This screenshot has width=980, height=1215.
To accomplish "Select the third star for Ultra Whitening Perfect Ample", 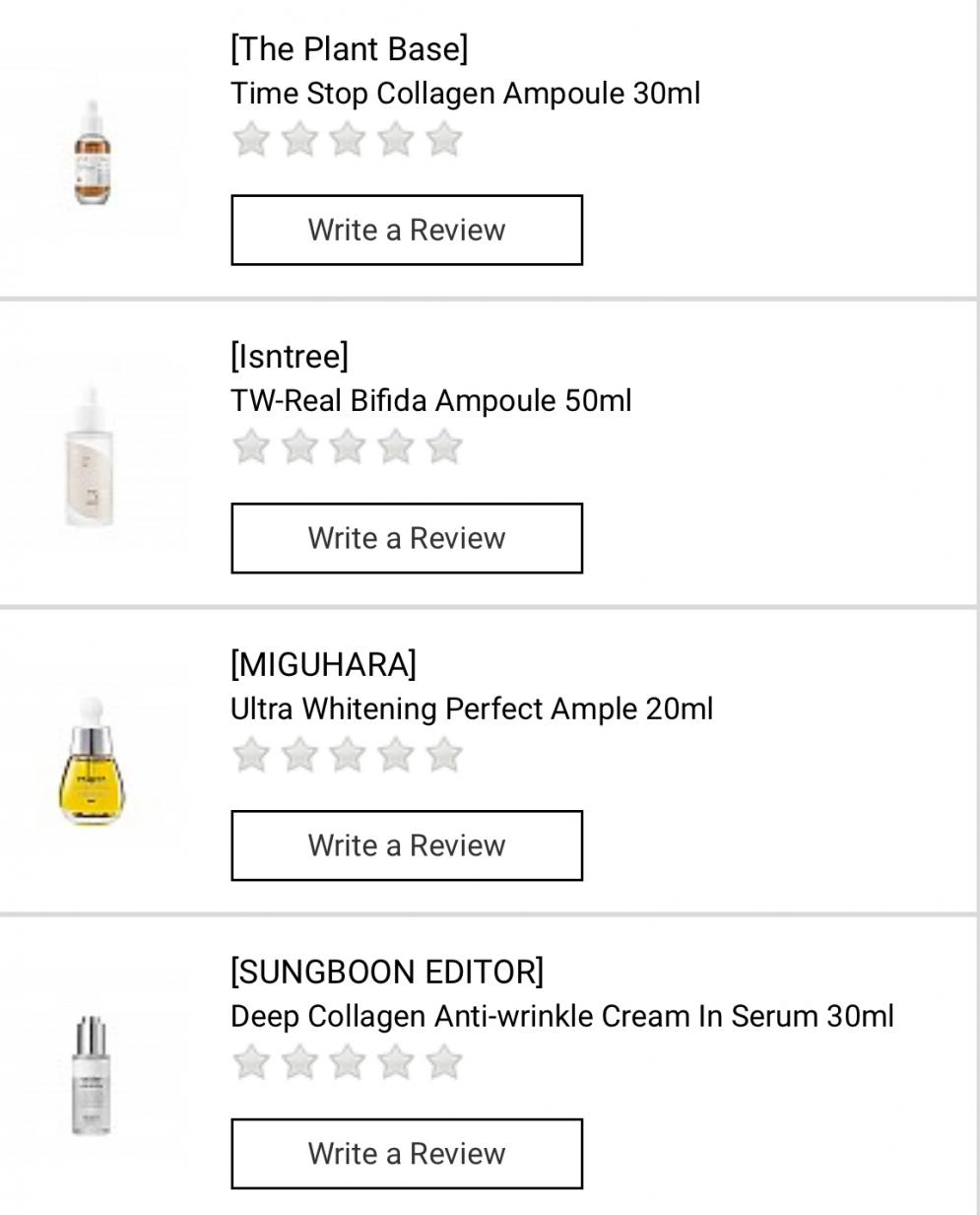I will (x=348, y=757).
